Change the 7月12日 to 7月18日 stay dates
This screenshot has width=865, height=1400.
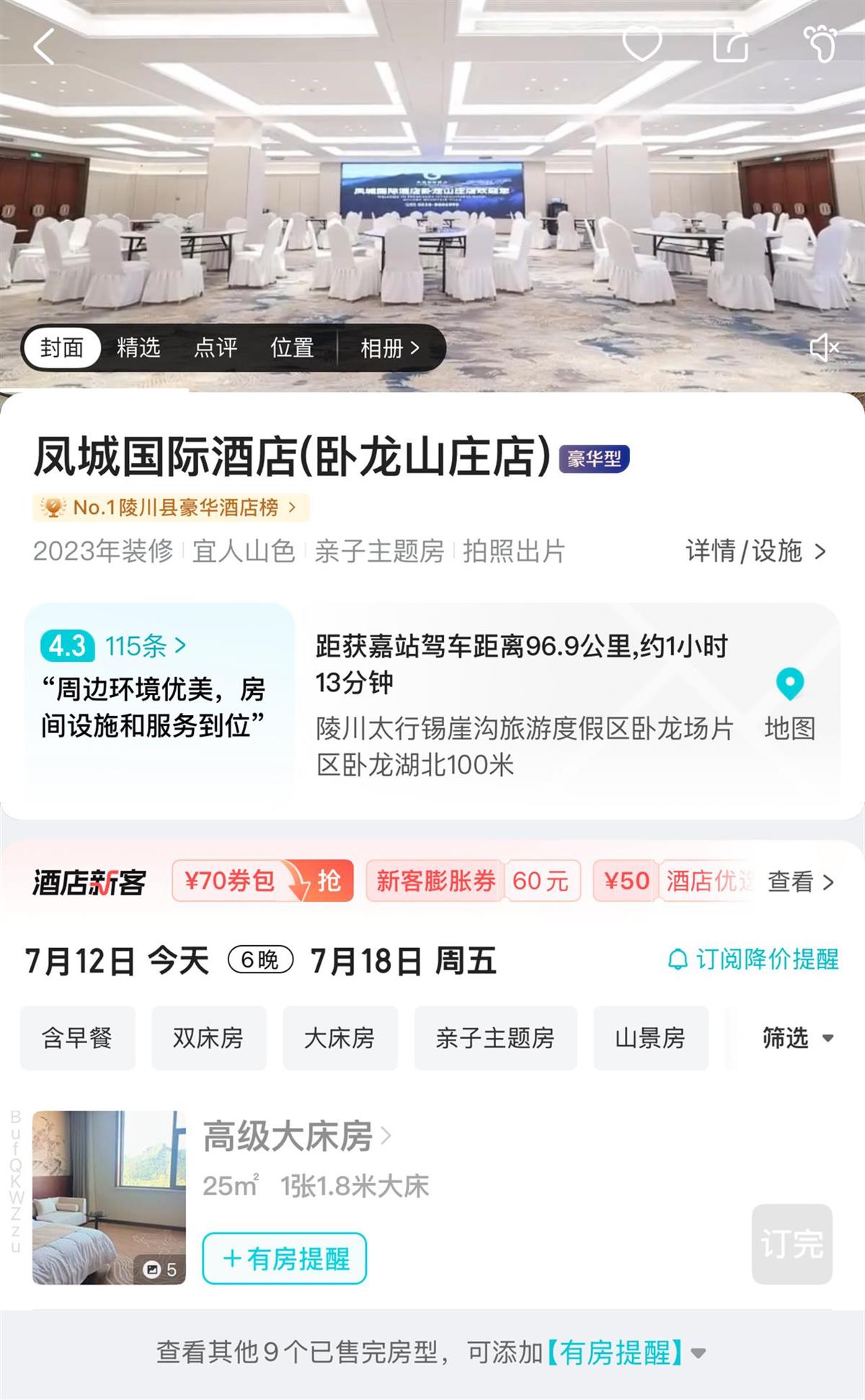[x=260, y=961]
